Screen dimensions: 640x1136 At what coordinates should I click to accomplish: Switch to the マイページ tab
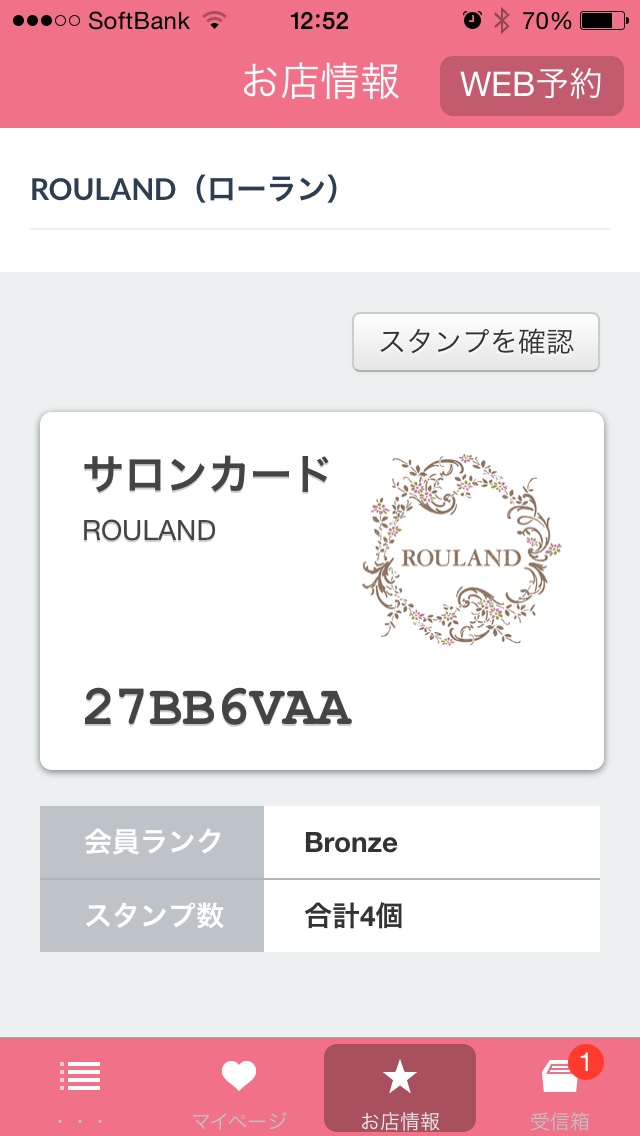click(x=239, y=1088)
